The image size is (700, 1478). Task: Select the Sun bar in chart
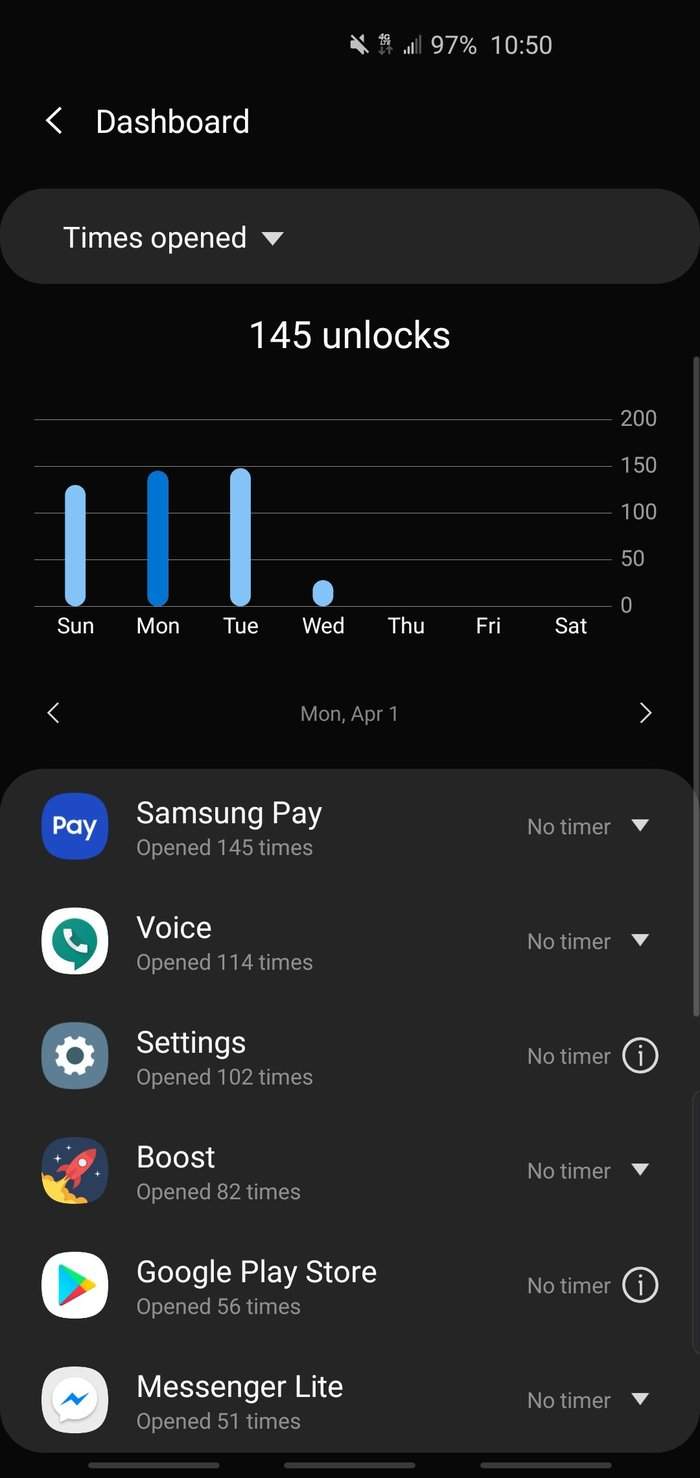point(75,545)
